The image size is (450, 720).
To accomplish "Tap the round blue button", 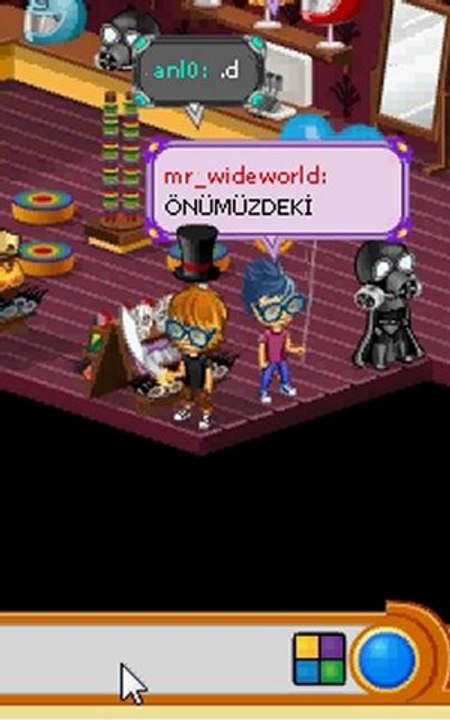I will coord(387,659).
